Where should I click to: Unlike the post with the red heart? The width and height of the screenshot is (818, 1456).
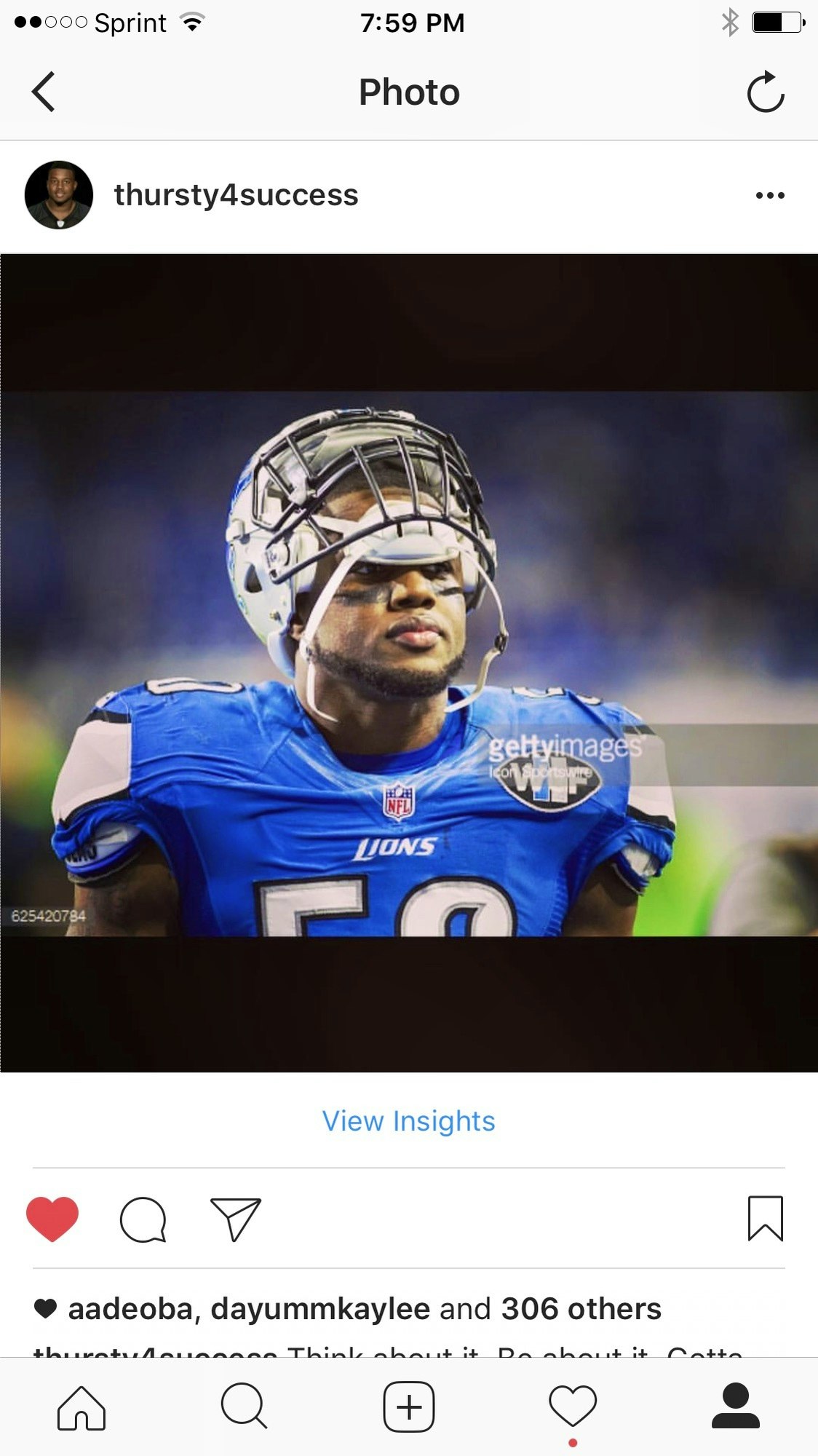(52, 1219)
